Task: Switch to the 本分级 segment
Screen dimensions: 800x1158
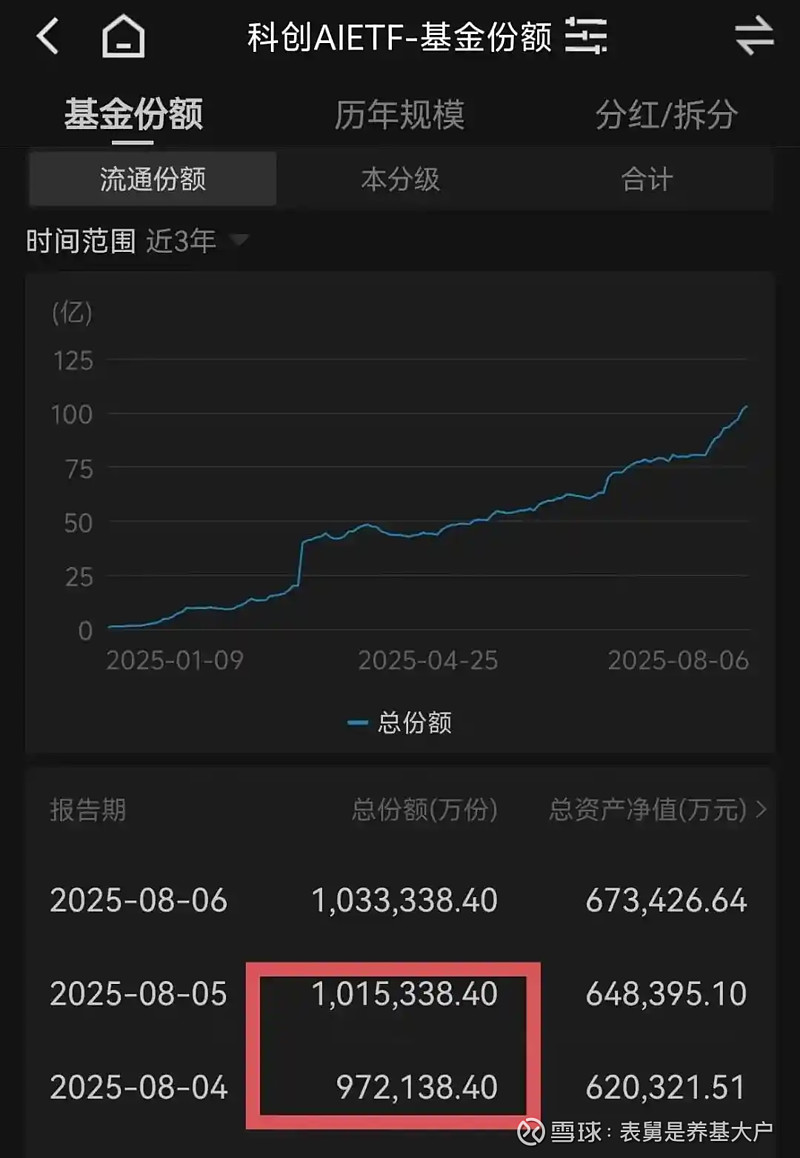Action: [x=400, y=179]
